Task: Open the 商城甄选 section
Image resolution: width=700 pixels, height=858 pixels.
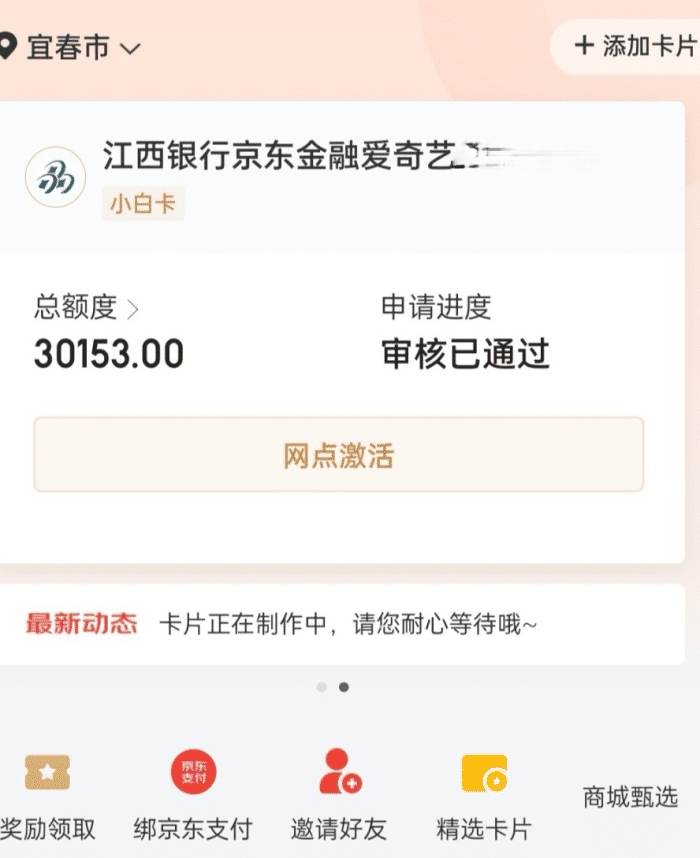Action: point(630,797)
